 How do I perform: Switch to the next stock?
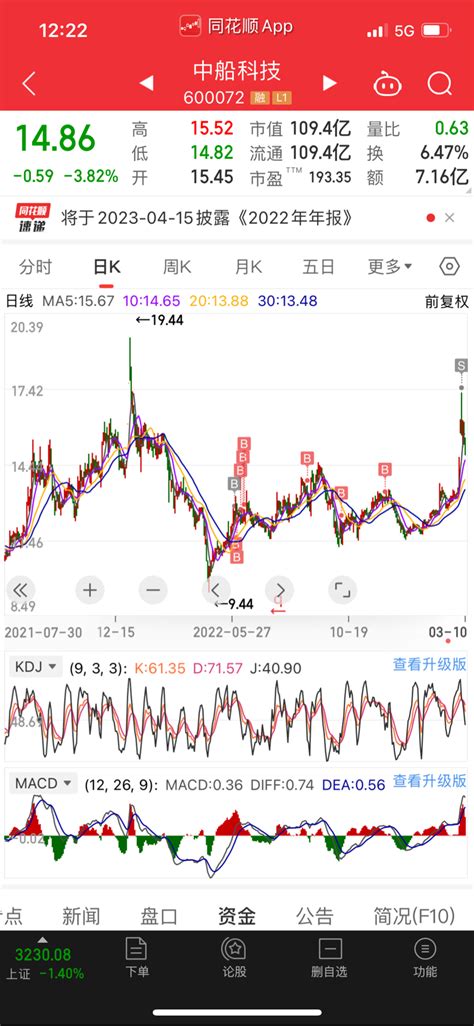329,83
